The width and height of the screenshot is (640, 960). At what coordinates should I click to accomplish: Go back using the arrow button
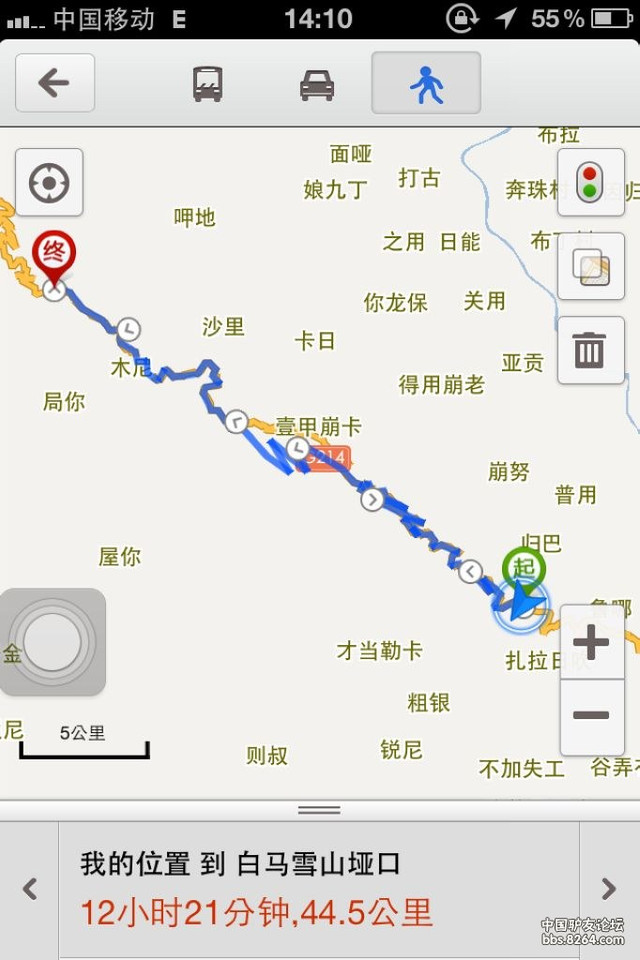55,83
